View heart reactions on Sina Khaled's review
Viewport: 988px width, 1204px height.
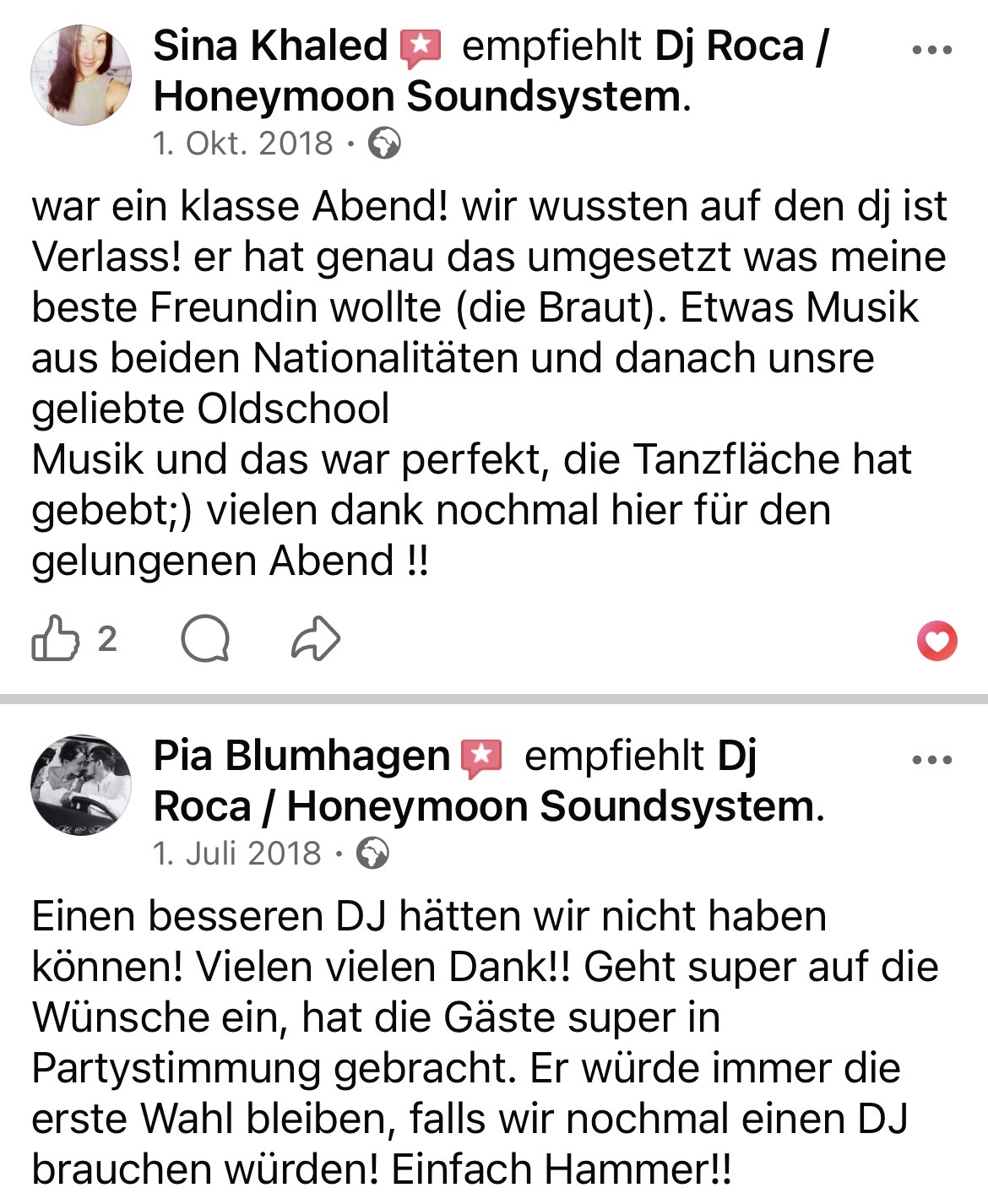coord(936,640)
